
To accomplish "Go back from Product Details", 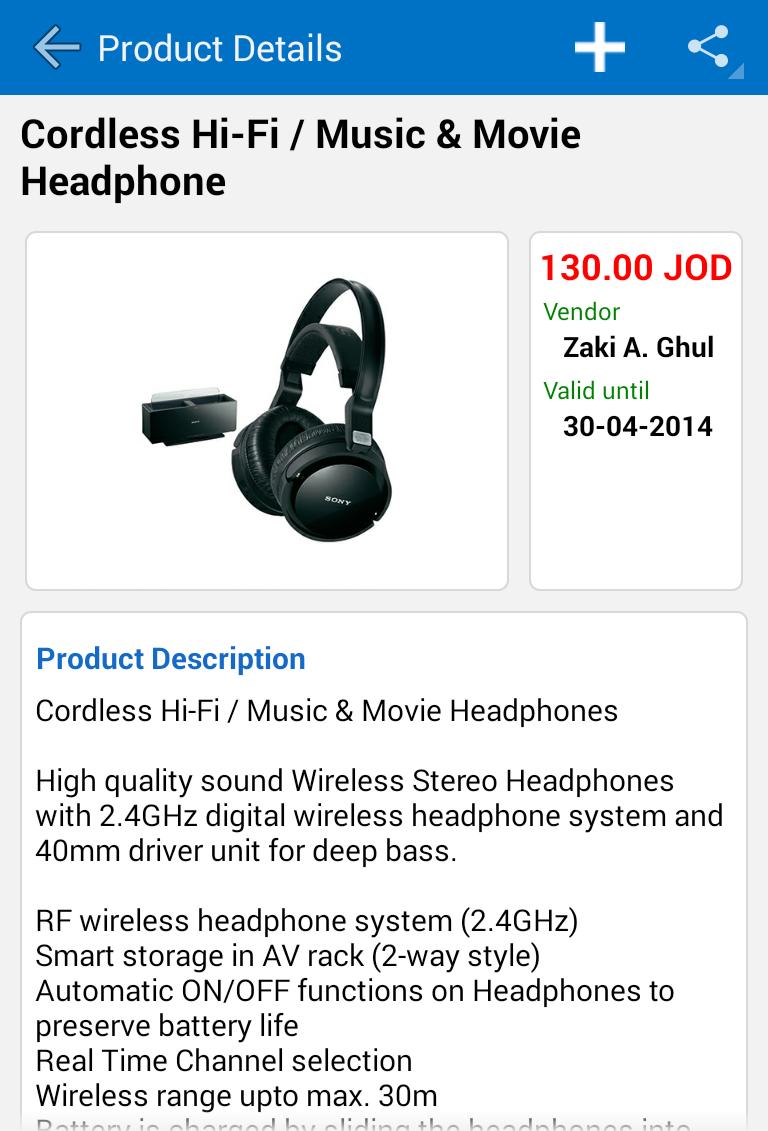I will tap(56, 47).
